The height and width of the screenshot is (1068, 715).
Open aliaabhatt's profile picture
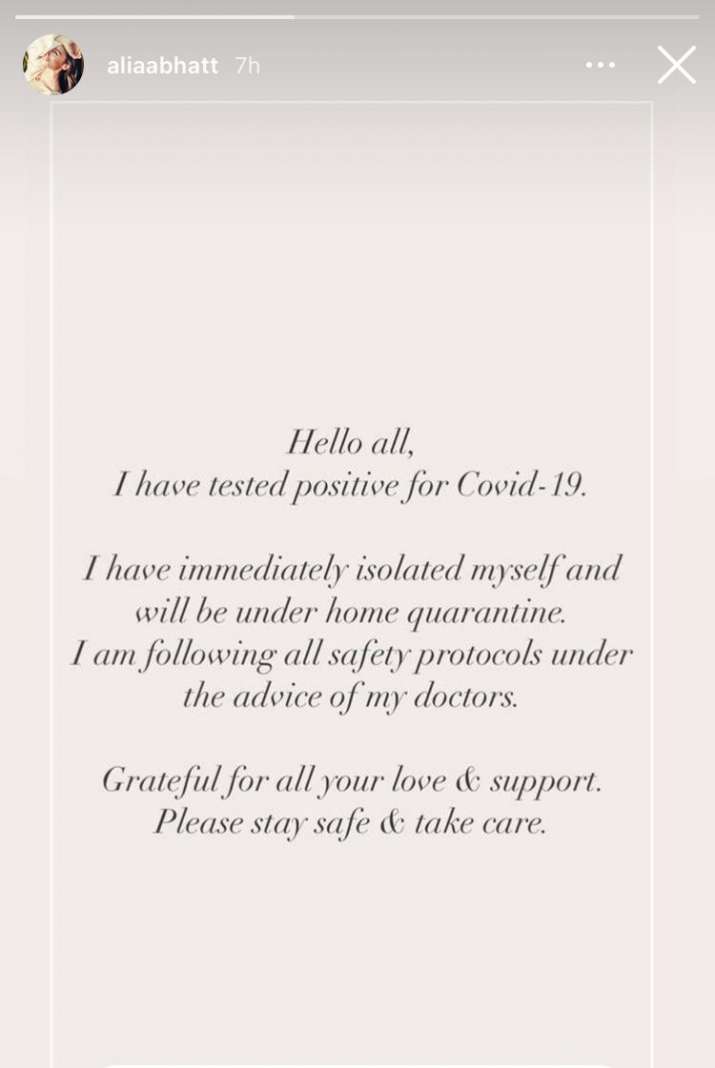coord(53,65)
